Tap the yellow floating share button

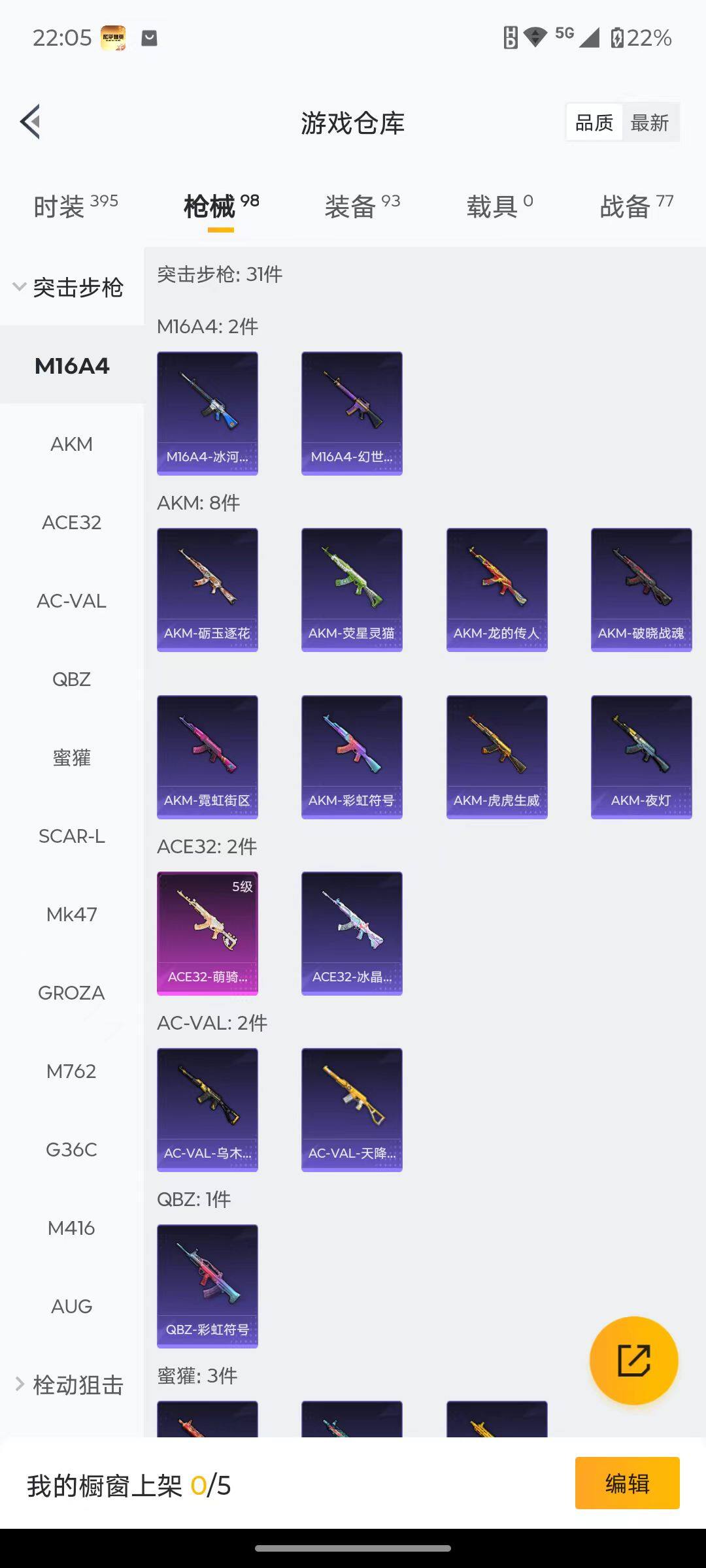633,1361
